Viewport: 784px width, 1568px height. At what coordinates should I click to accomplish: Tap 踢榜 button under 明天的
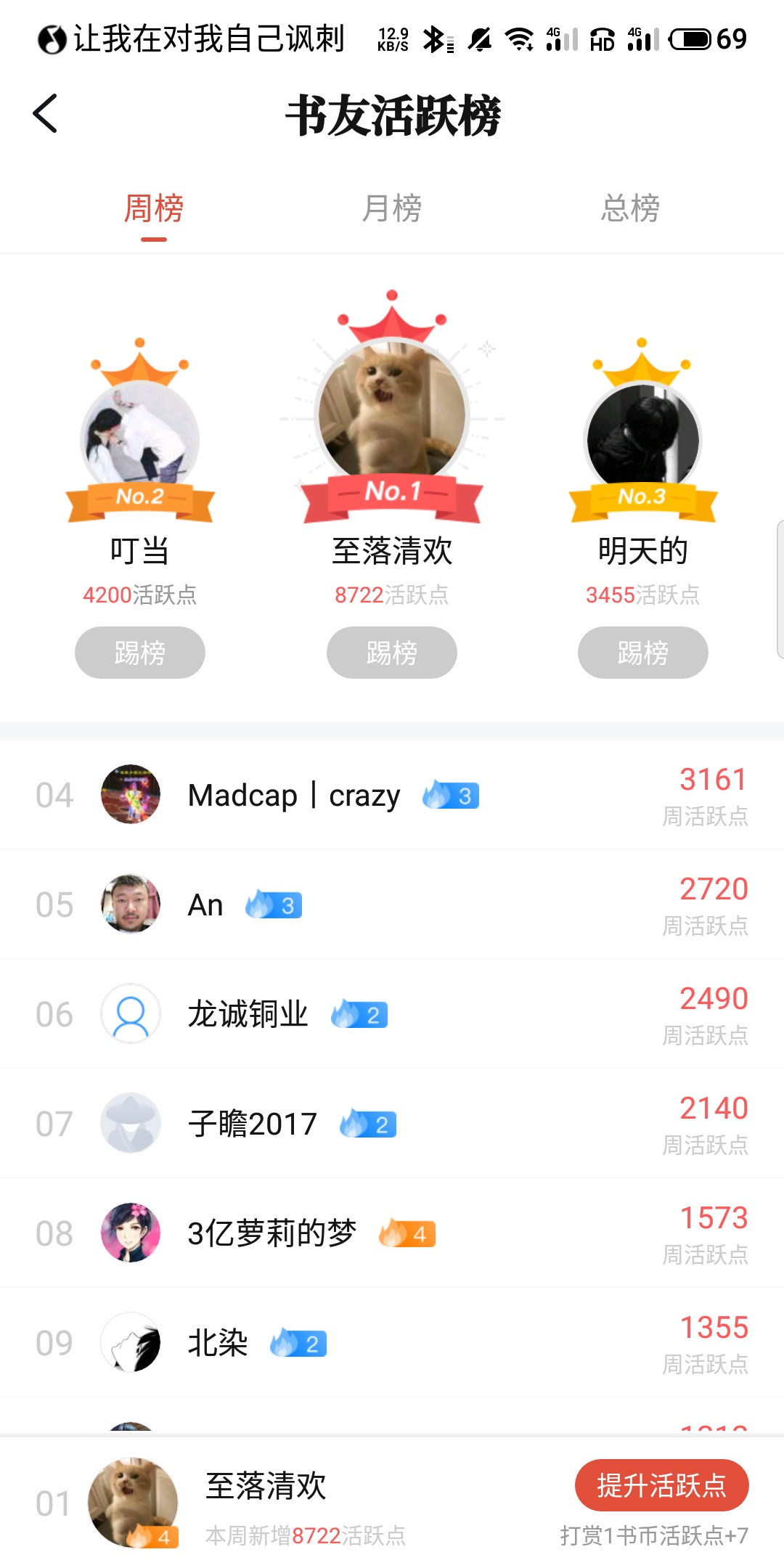click(x=642, y=653)
